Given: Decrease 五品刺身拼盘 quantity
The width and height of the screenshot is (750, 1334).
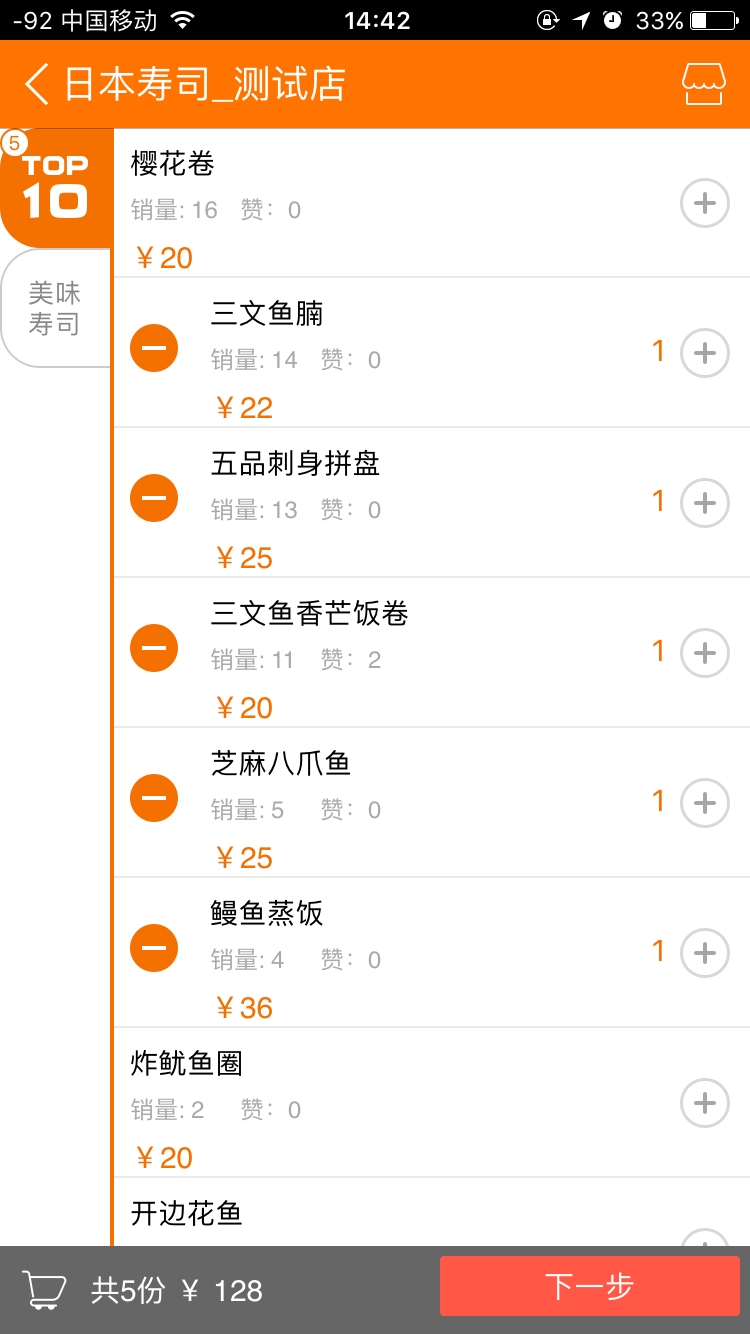Looking at the screenshot, I should click(154, 498).
